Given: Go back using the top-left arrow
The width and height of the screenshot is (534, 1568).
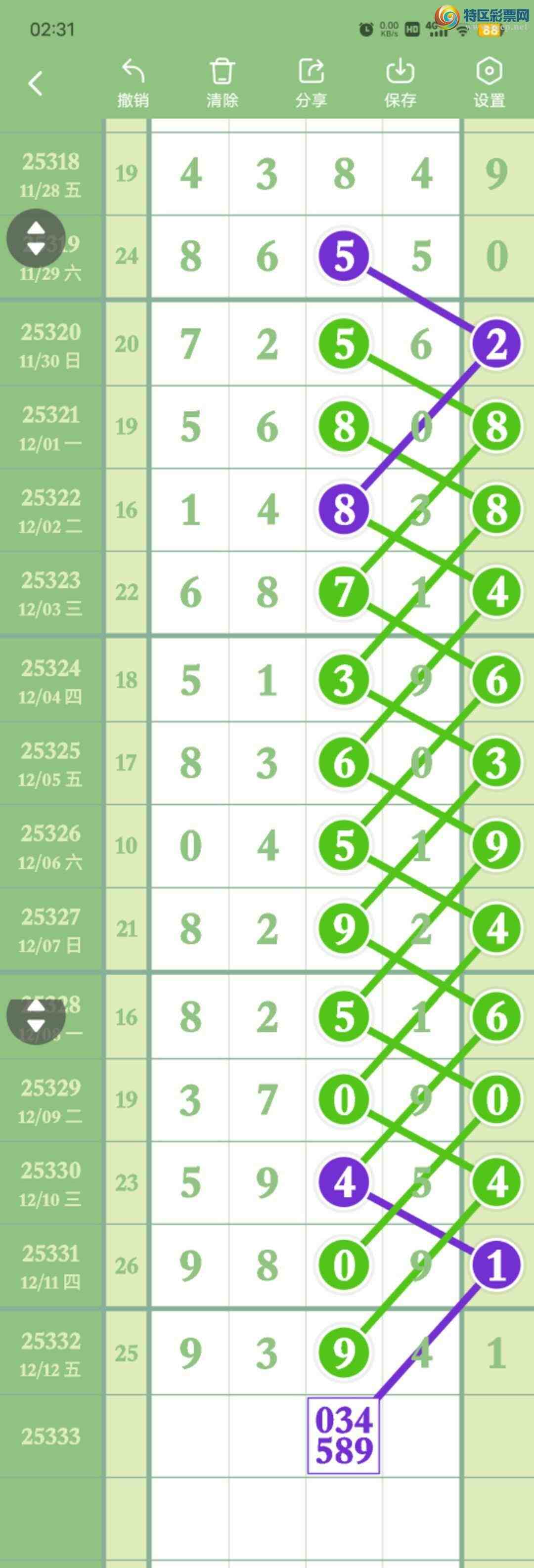Looking at the screenshot, I should point(35,84).
